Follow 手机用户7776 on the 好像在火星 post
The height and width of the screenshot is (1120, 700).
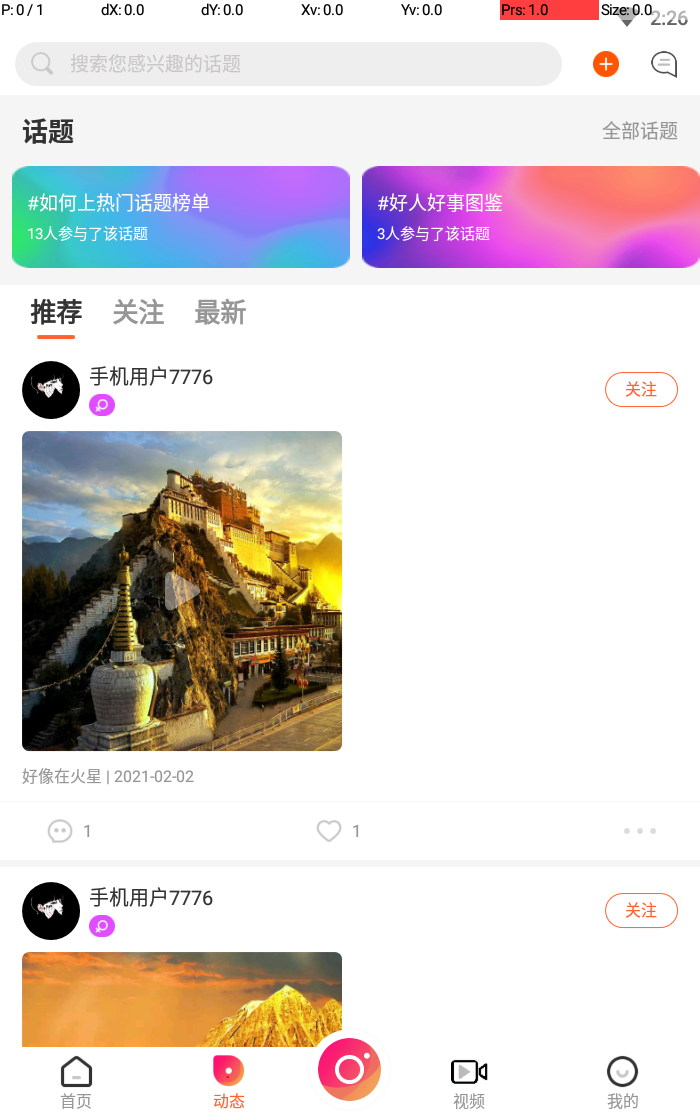point(641,390)
